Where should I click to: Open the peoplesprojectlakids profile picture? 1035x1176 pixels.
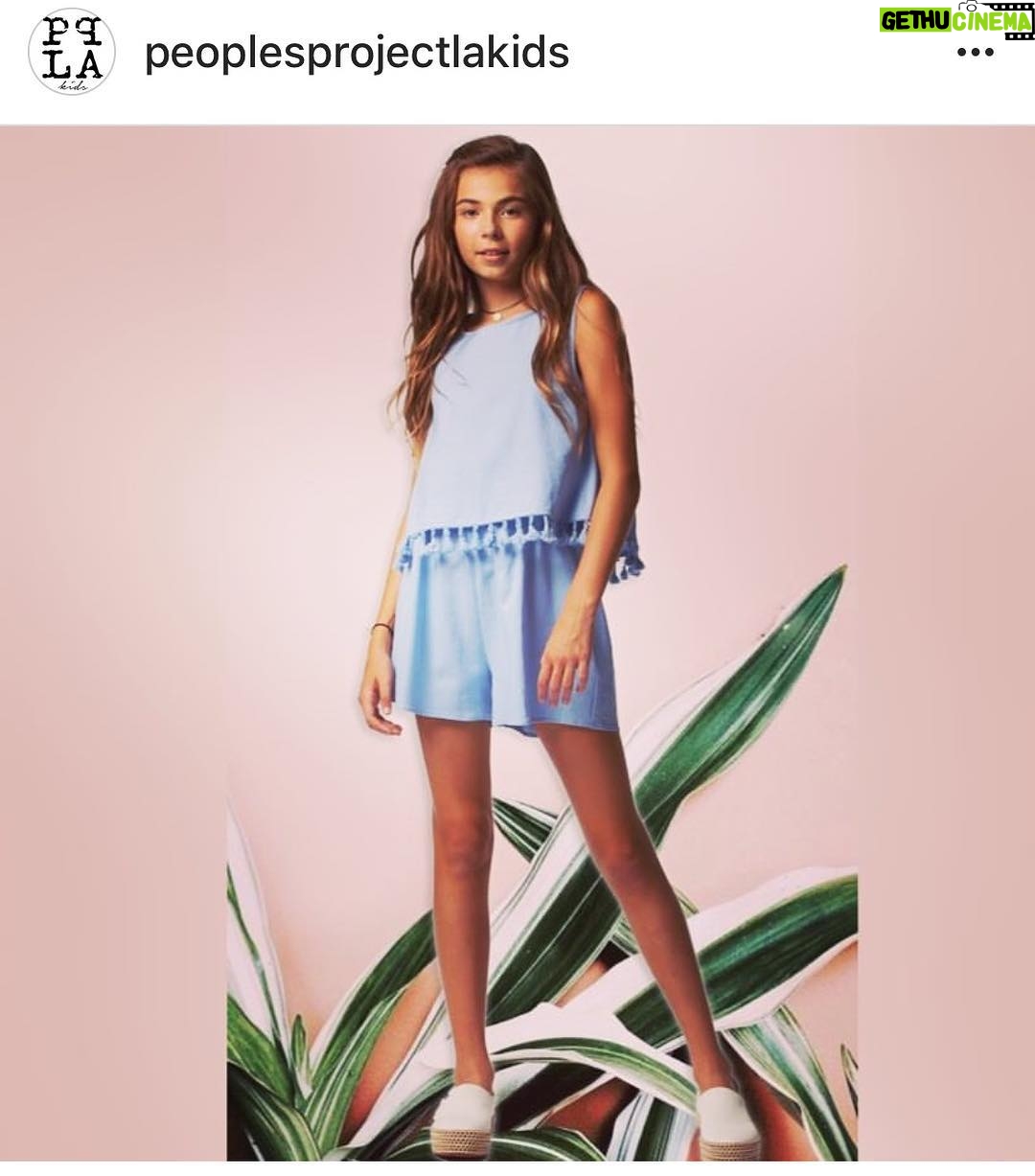72,52
